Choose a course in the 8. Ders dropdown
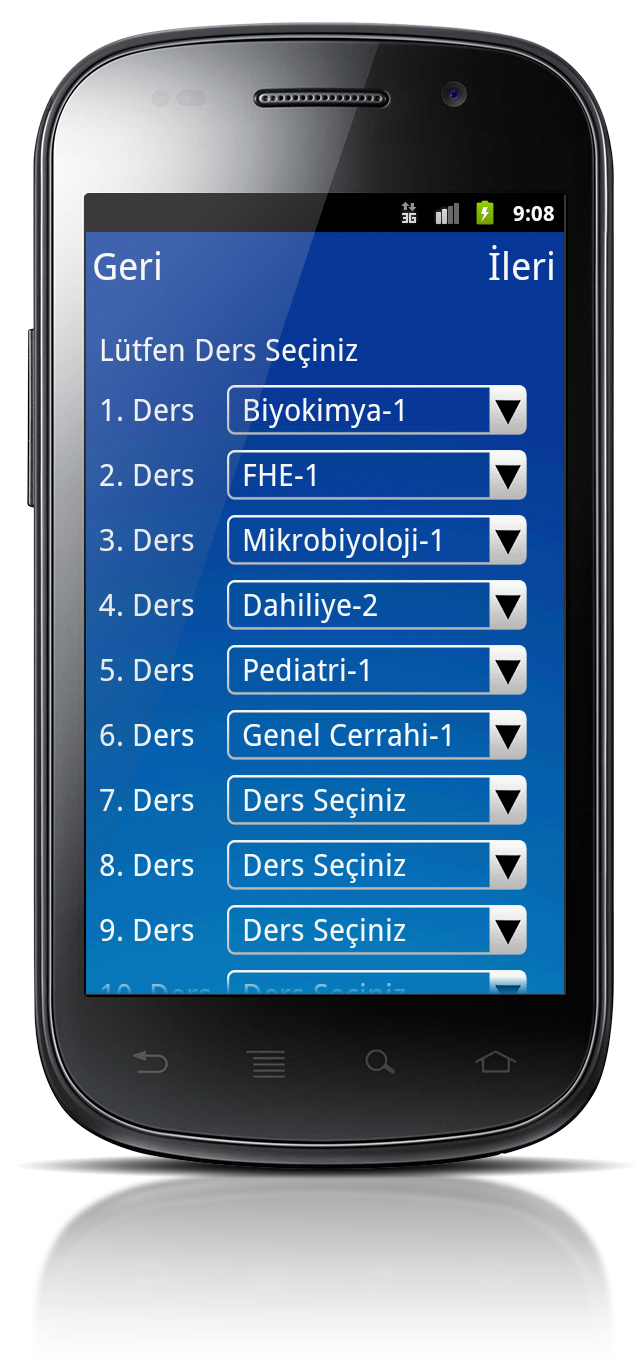 376,866
